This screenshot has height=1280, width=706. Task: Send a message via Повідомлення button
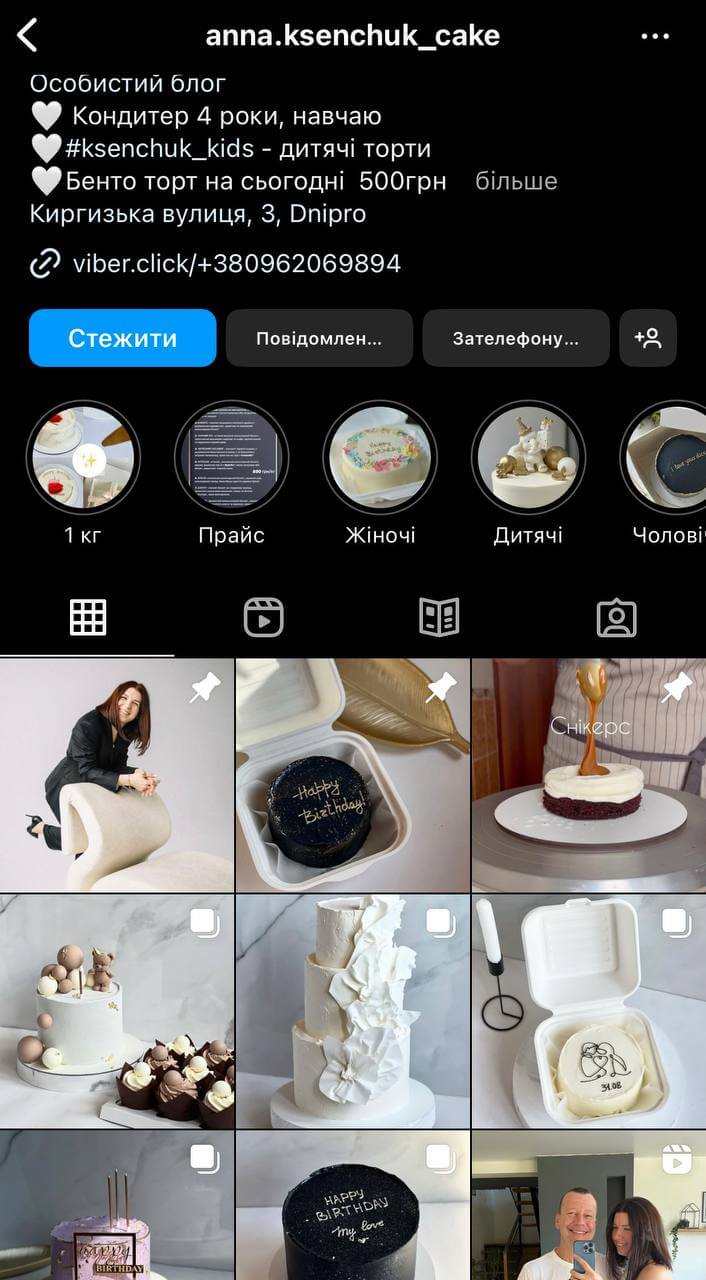coord(319,338)
